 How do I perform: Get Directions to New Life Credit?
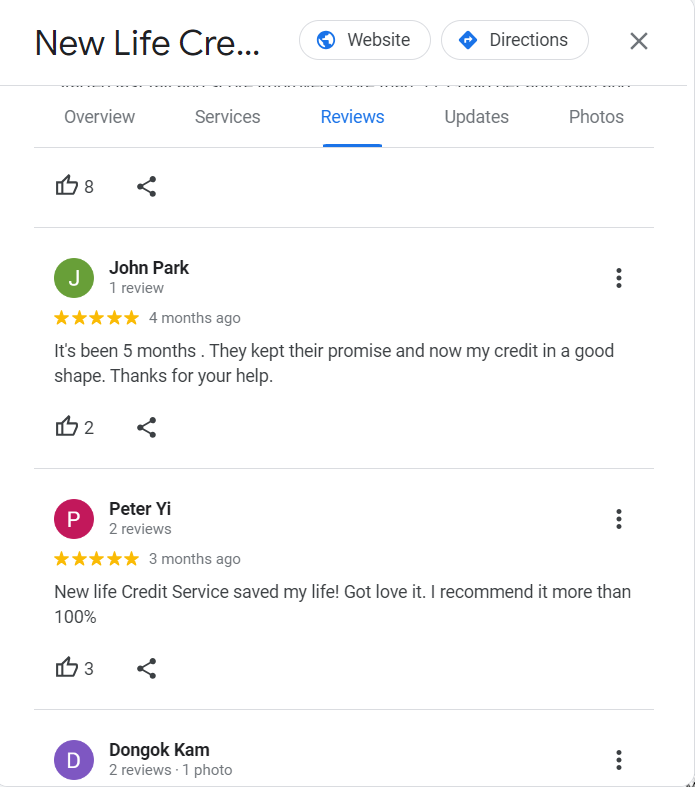click(x=514, y=40)
